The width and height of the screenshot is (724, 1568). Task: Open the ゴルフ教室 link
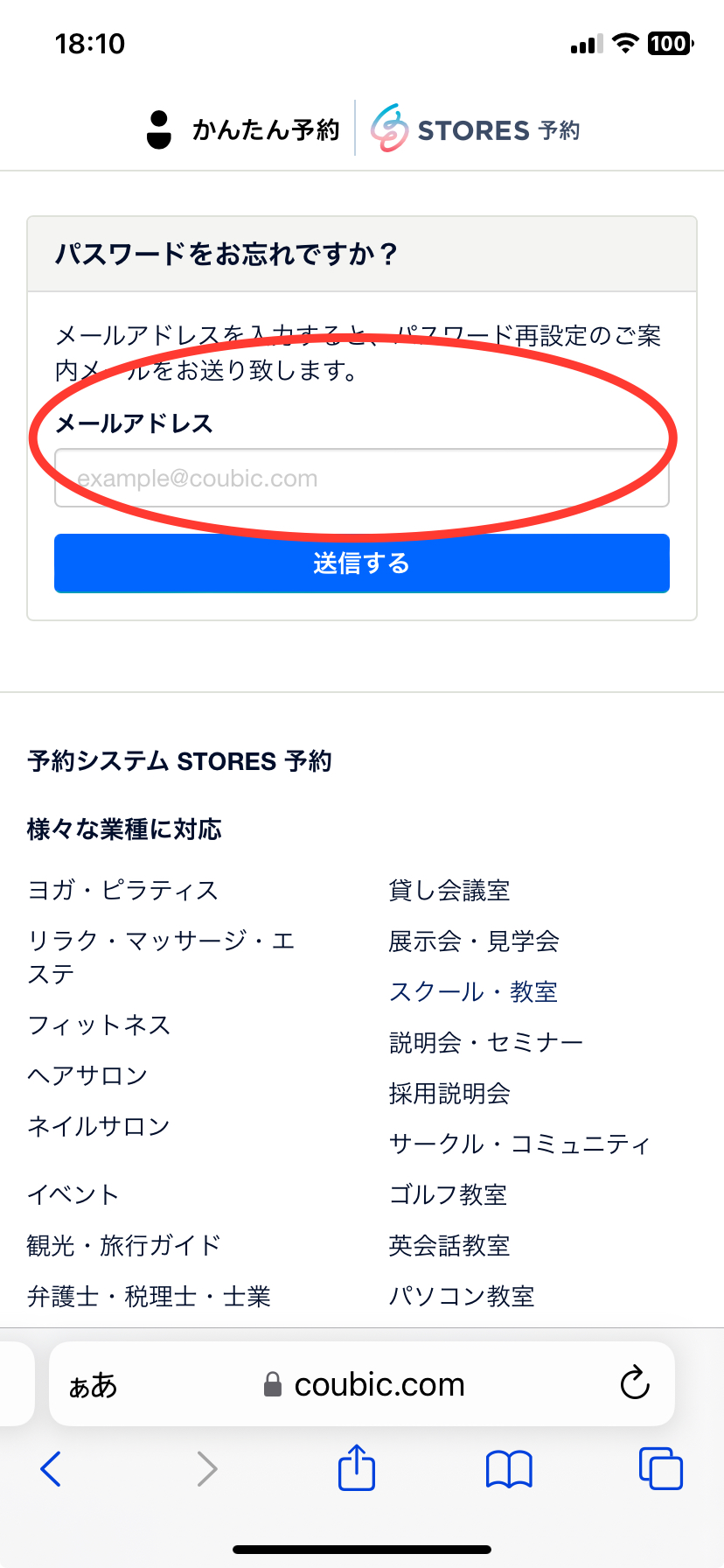(448, 1194)
